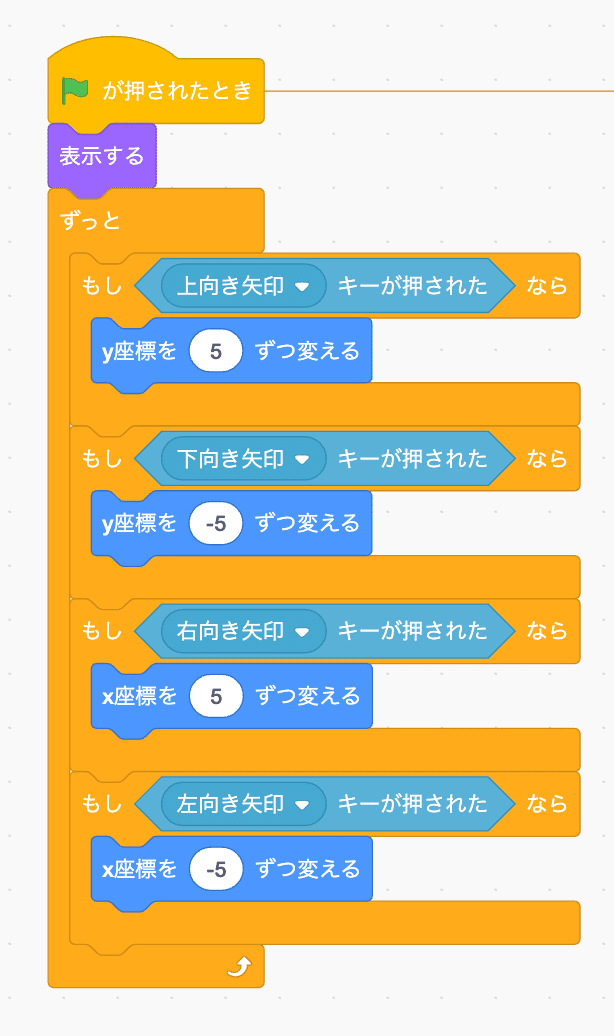
Task: Edit the -5 value in the x座標 block
Action: point(215,870)
